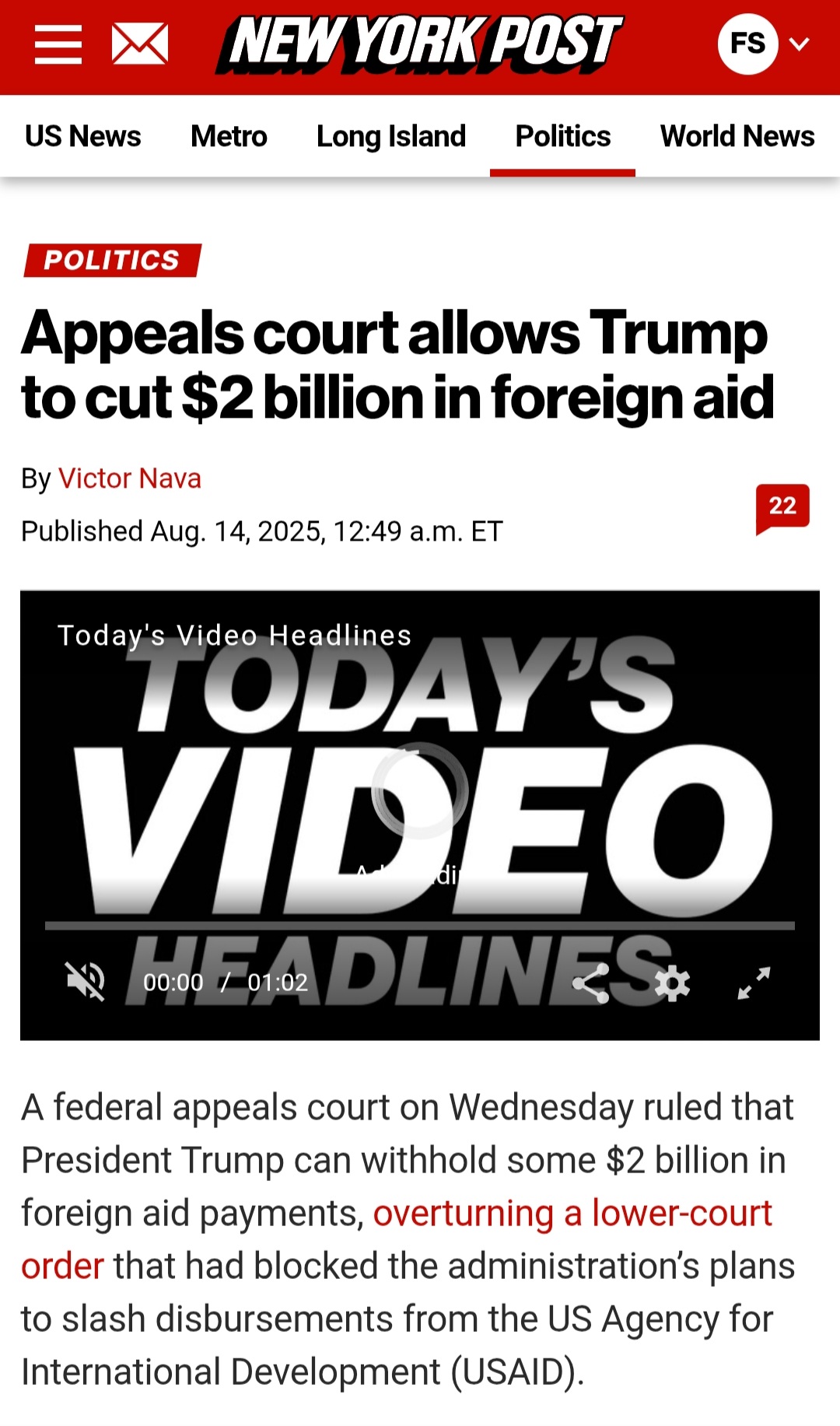Go to the New York Post homepage
Screen dimensions: 840x1426
[420, 44]
